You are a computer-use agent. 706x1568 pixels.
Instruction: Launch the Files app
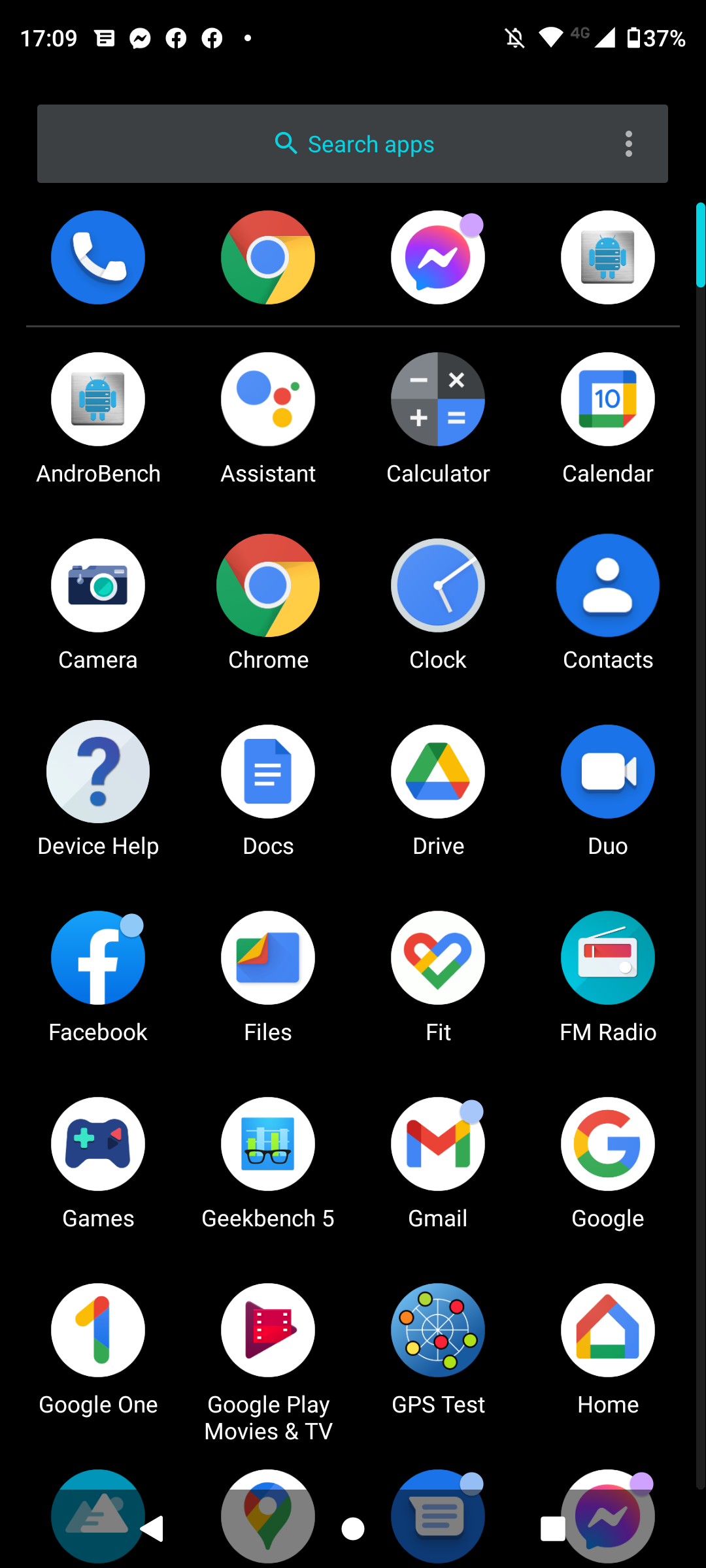[x=268, y=958]
